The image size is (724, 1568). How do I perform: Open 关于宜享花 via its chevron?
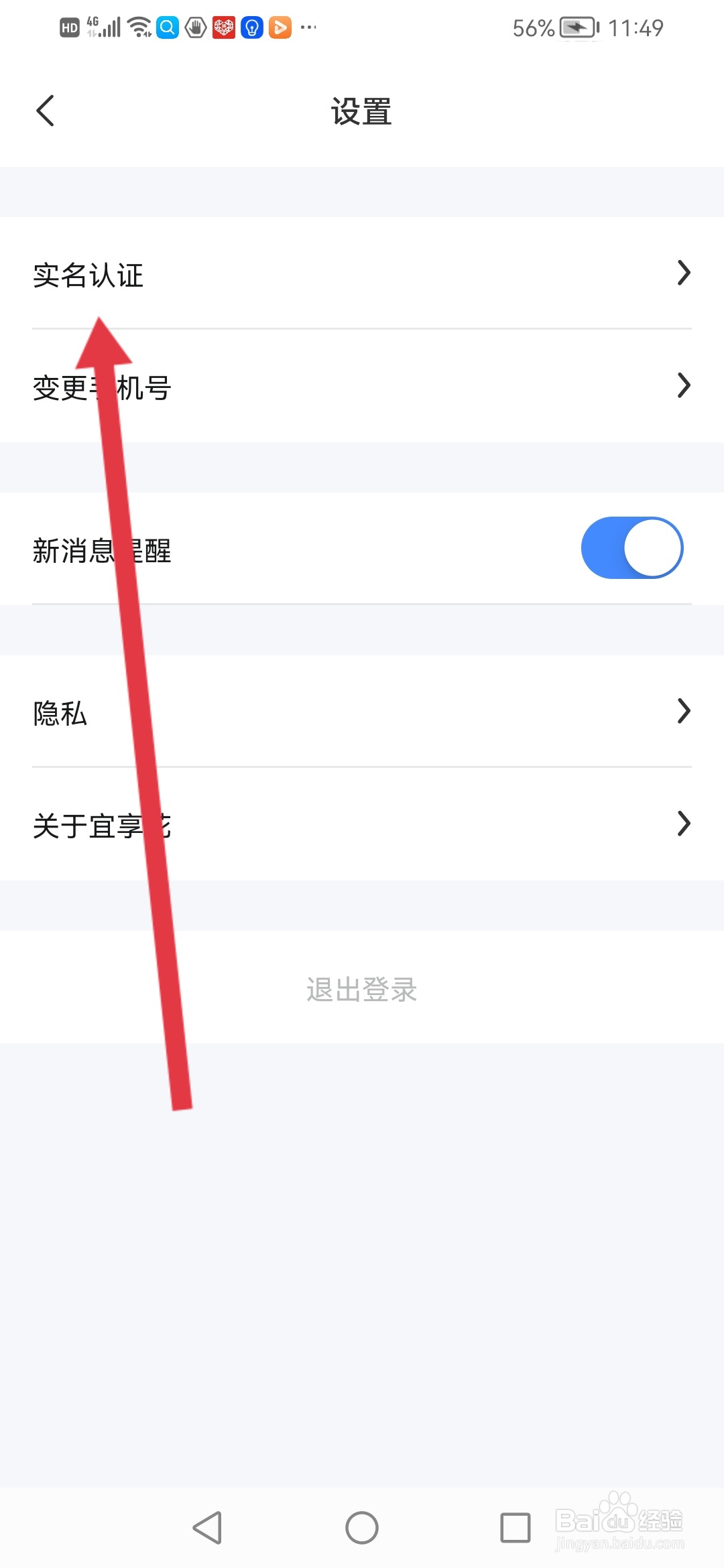684,823
